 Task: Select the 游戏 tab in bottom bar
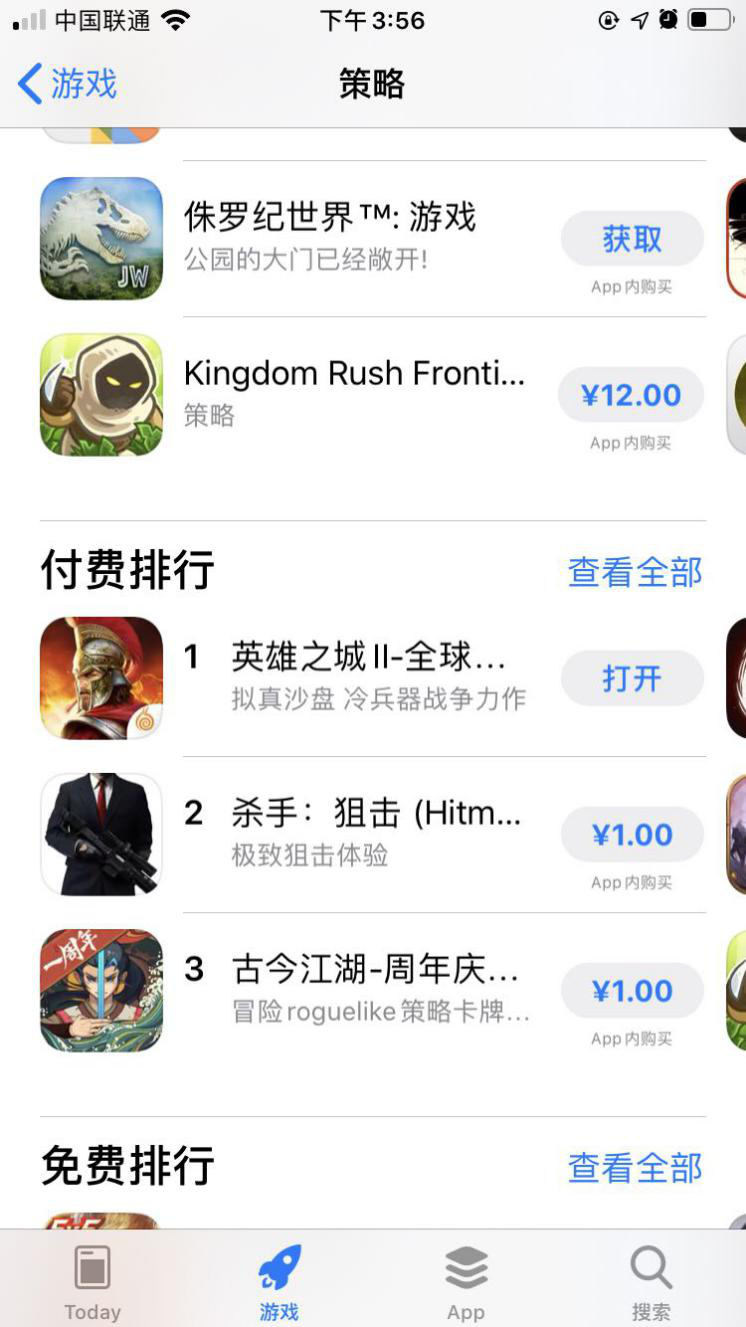[278, 1280]
